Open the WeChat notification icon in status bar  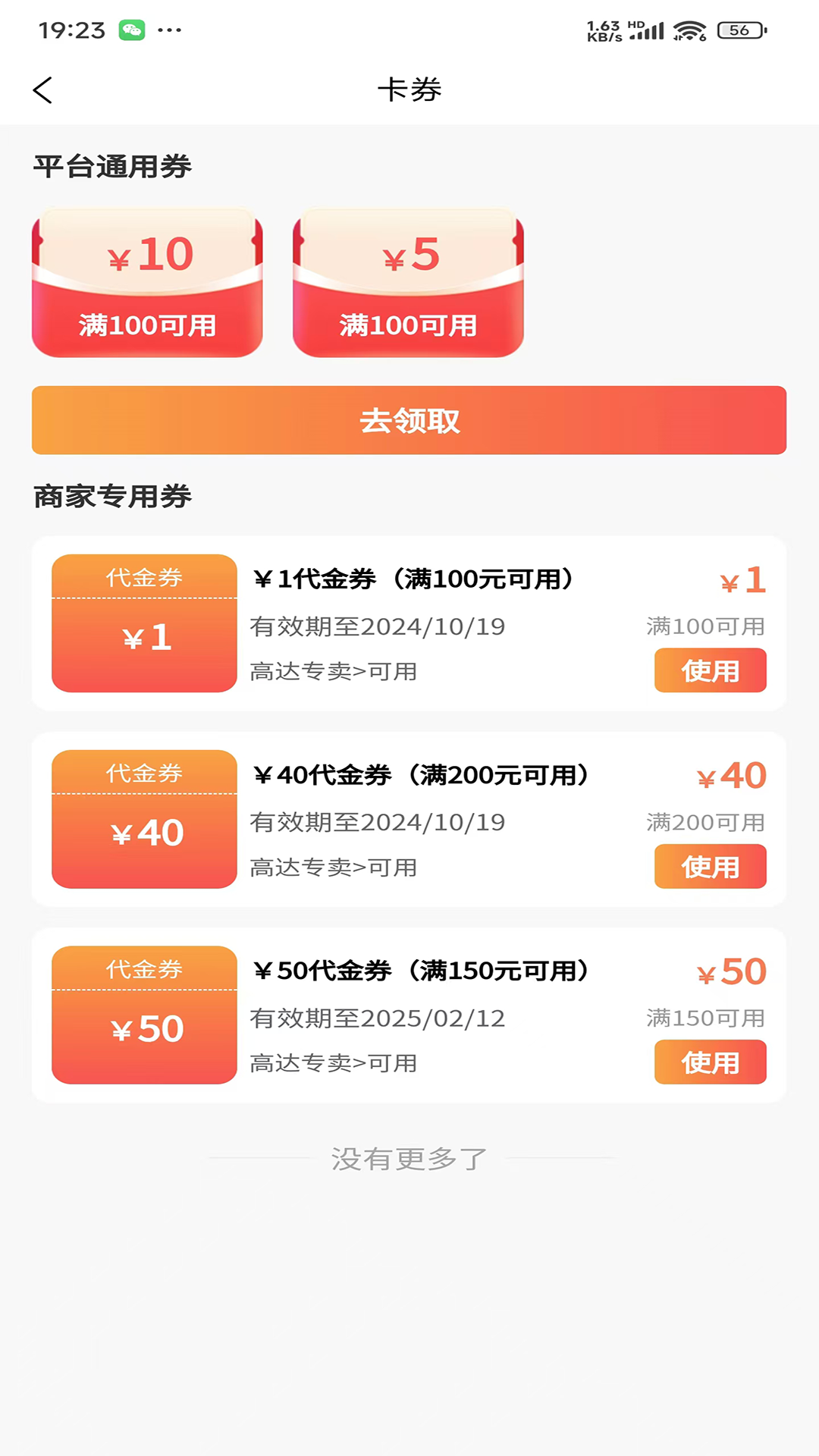[130, 30]
